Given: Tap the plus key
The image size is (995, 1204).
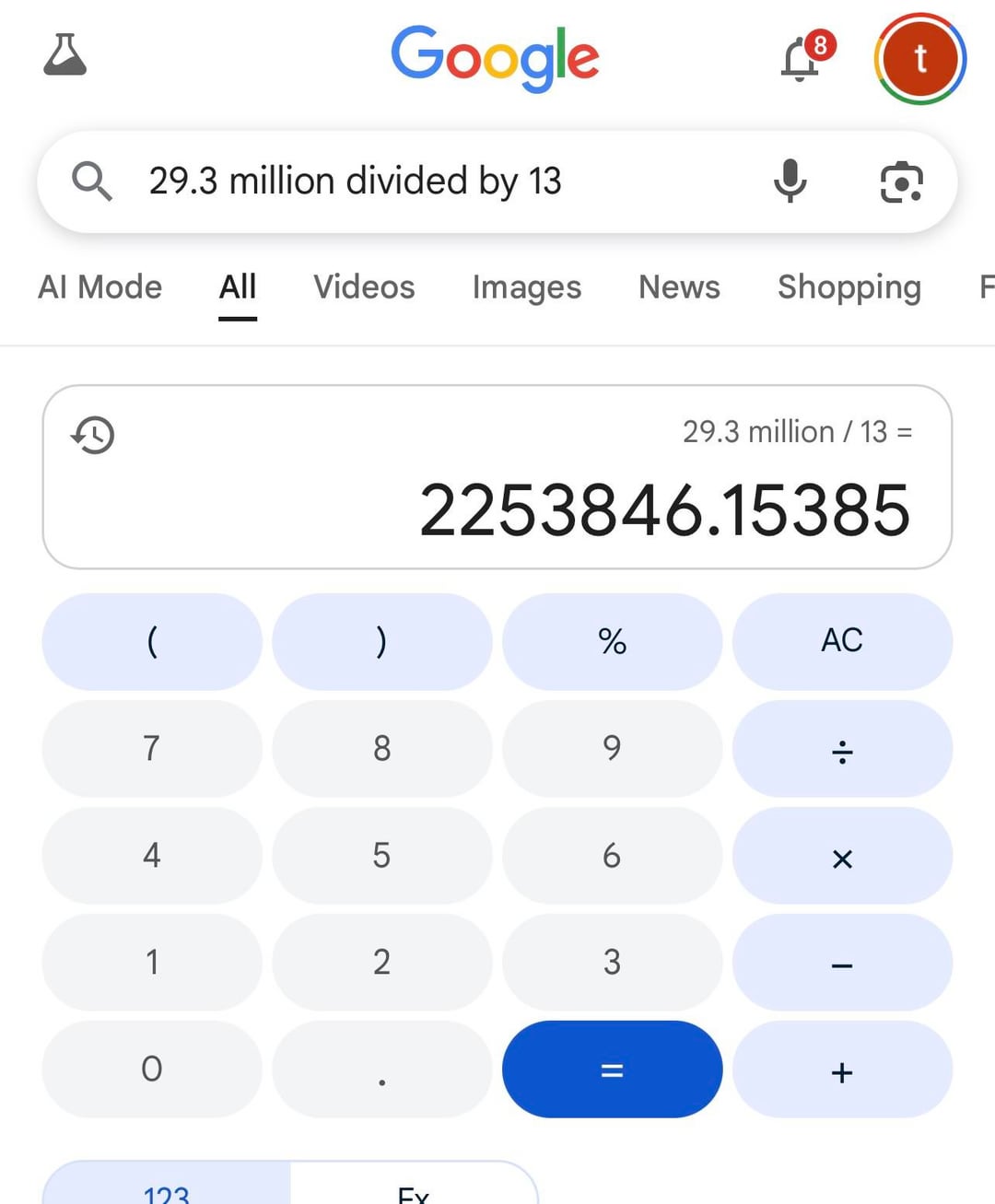Looking at the screenshot, I should [x=842, y=1070].
